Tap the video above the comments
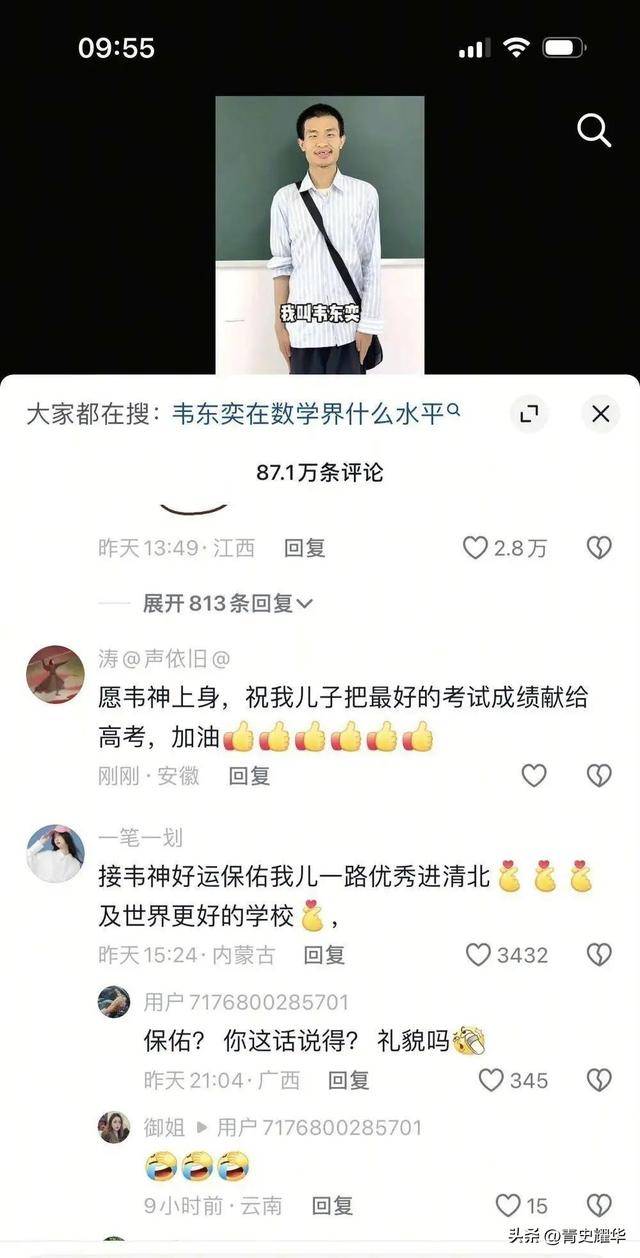 point(320,235)
